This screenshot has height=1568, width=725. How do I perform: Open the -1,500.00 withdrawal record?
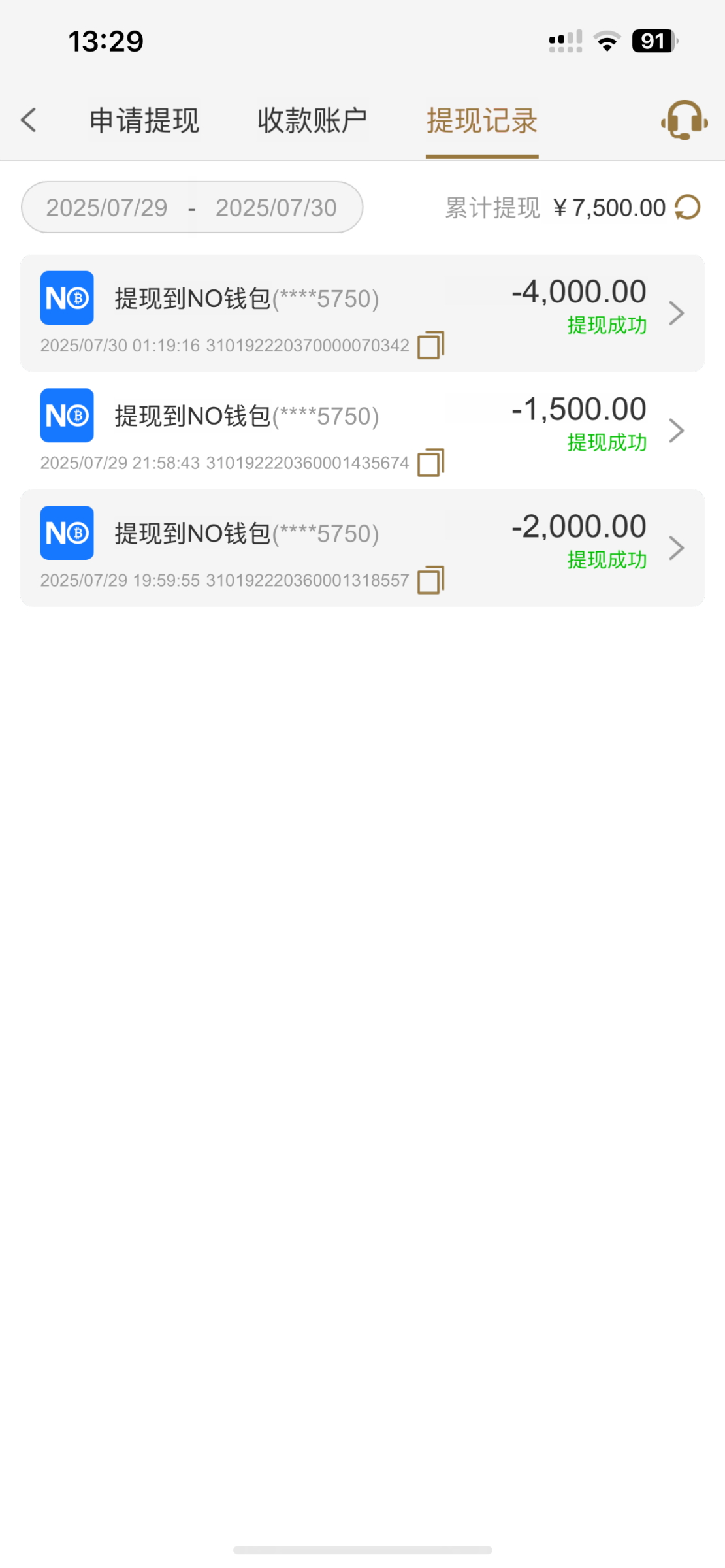pyautogui.click(x=677, y=431)
